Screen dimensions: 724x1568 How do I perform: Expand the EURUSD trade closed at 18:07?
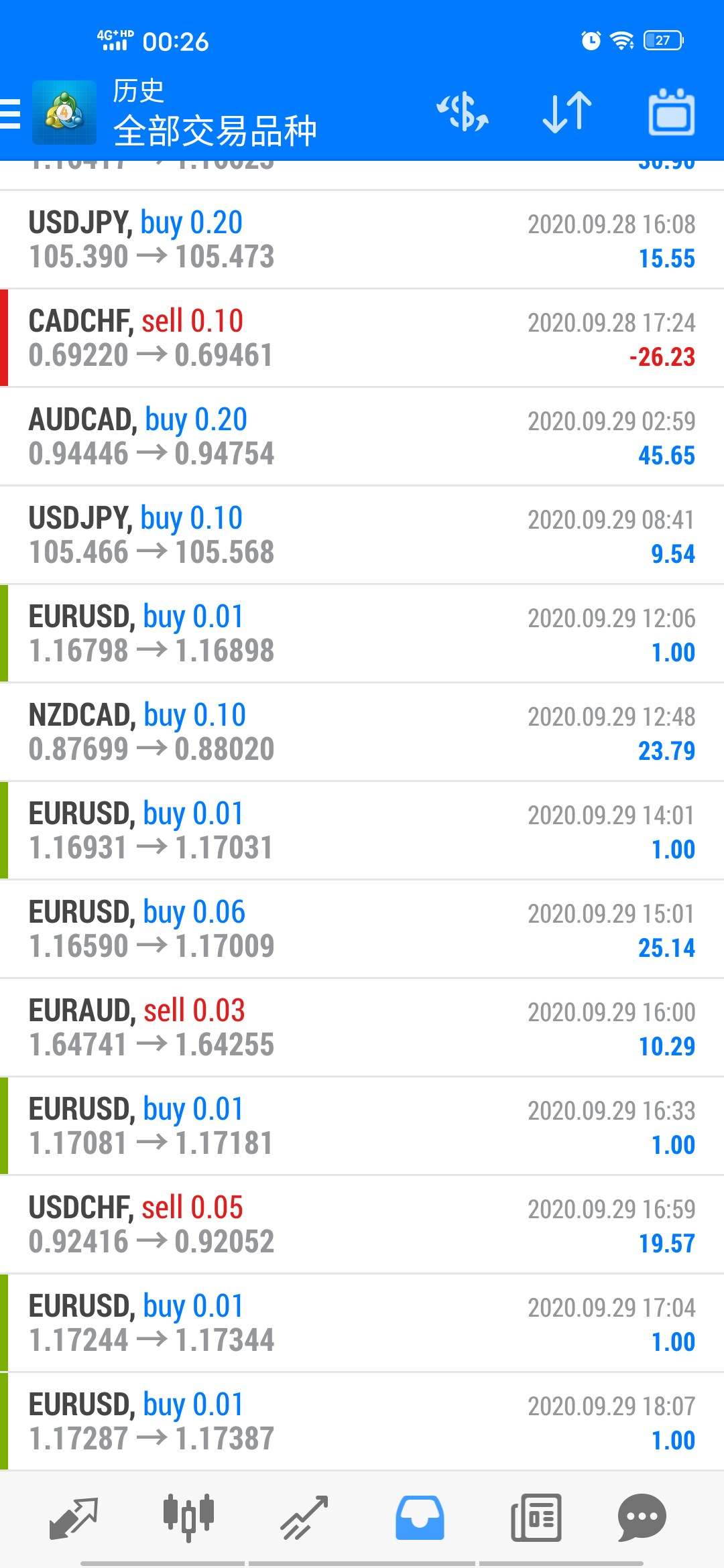pos(362,1422)
